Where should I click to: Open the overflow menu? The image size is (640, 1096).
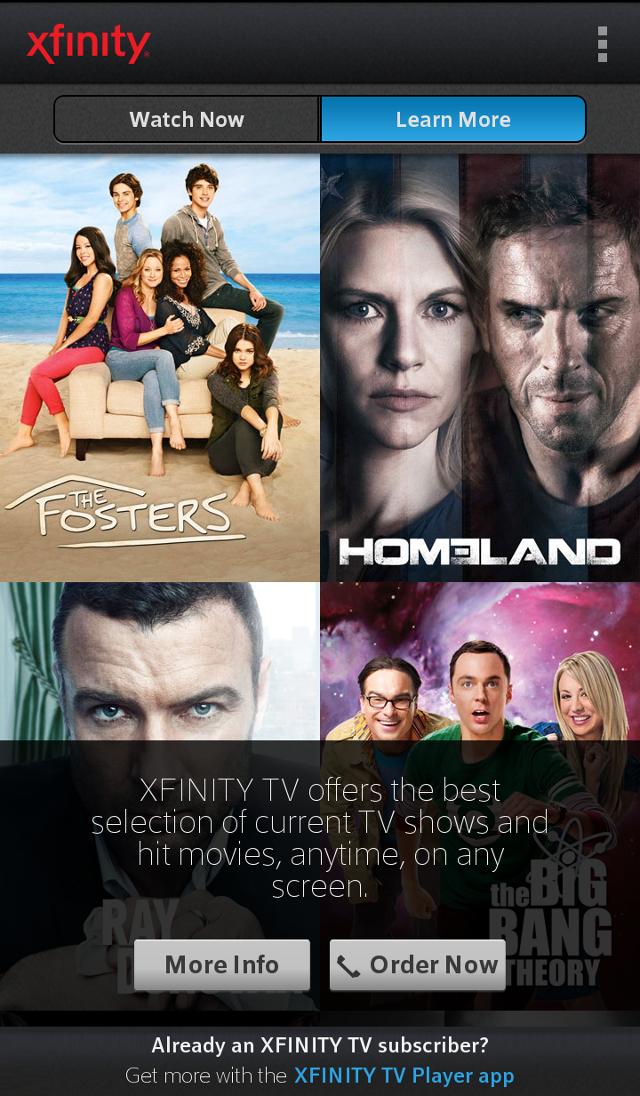(602, 44)
